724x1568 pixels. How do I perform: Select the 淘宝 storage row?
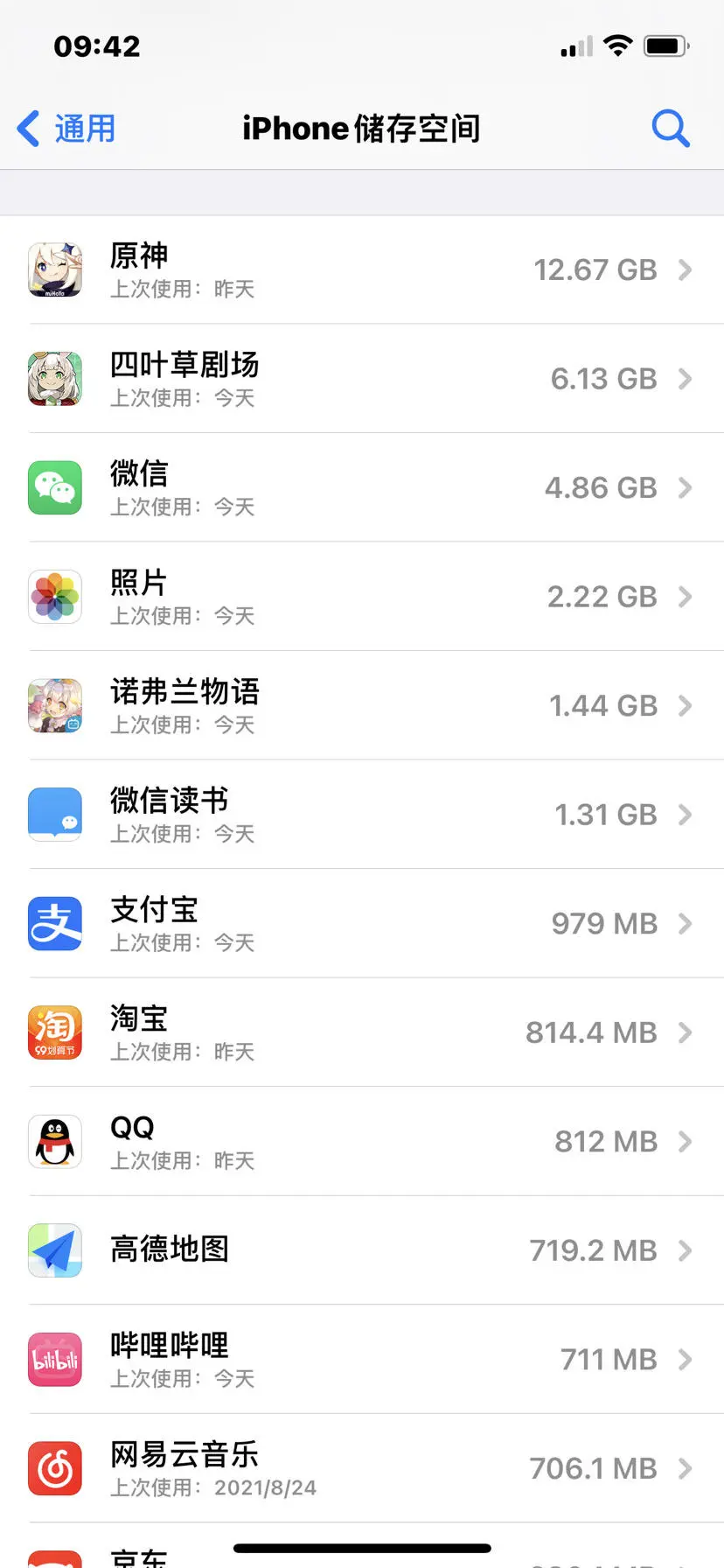362,1032
